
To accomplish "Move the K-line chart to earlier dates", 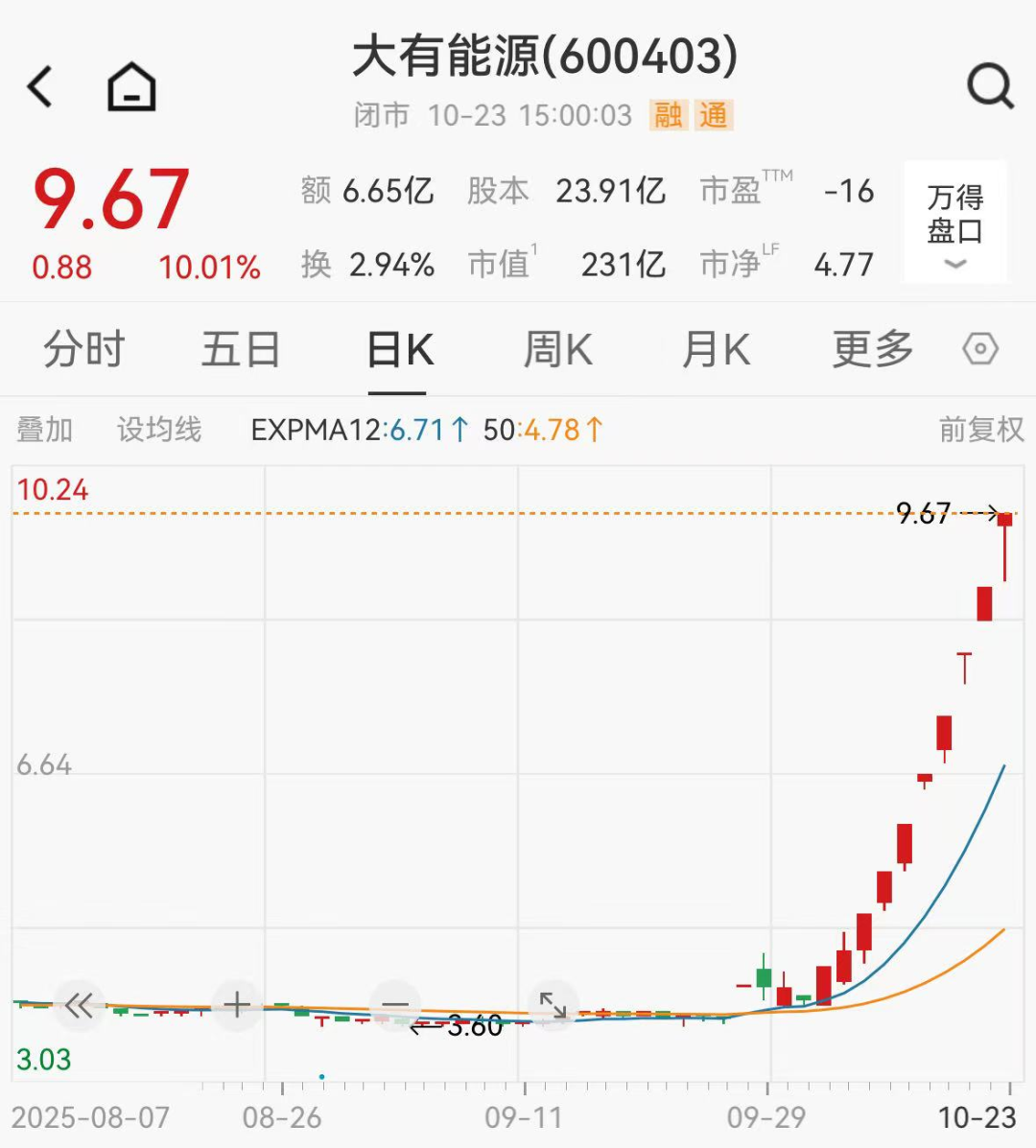I will coord(80,1005).
